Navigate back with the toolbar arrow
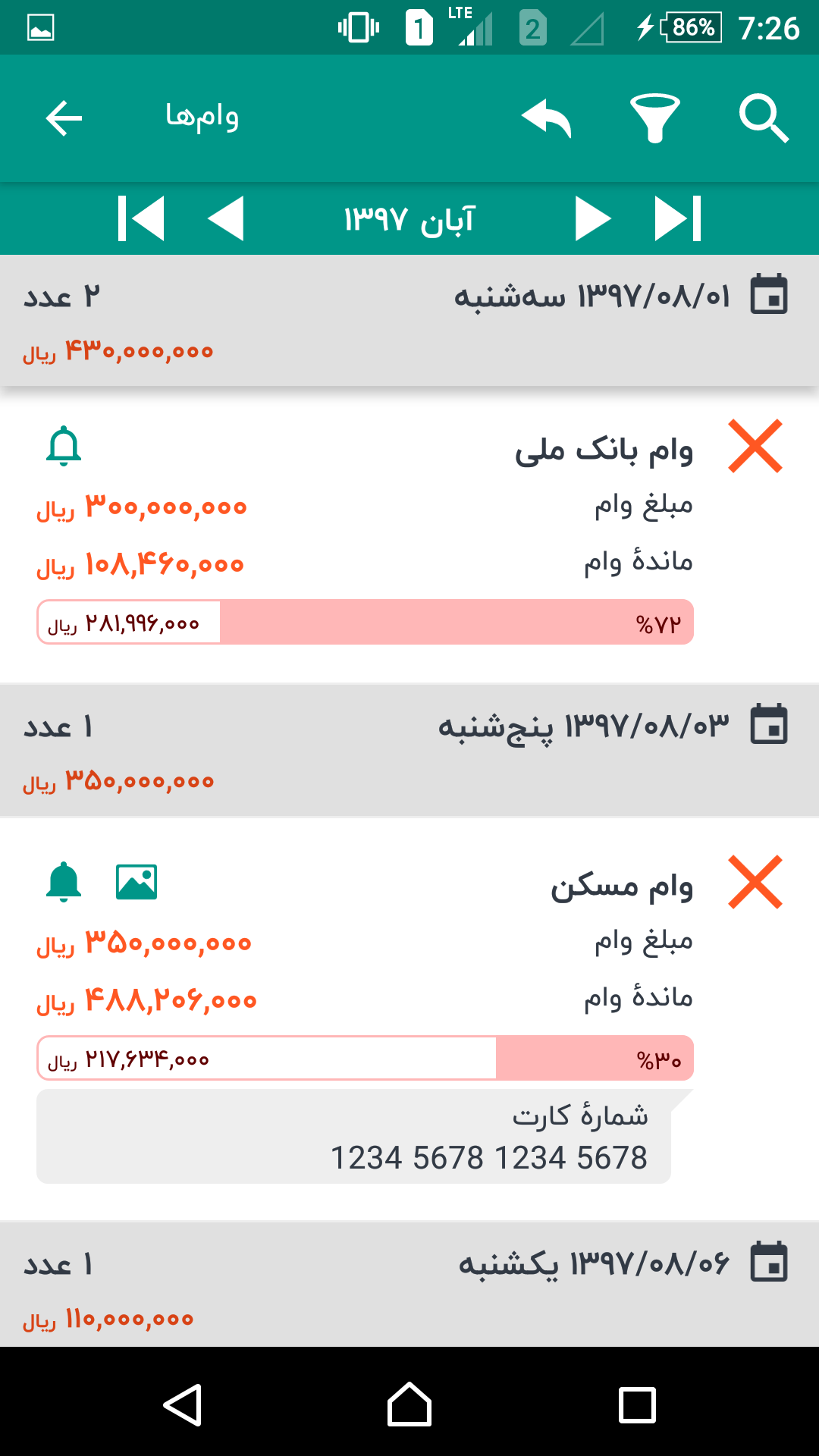Screen dimensions: 819x1456 click(63, 118)
